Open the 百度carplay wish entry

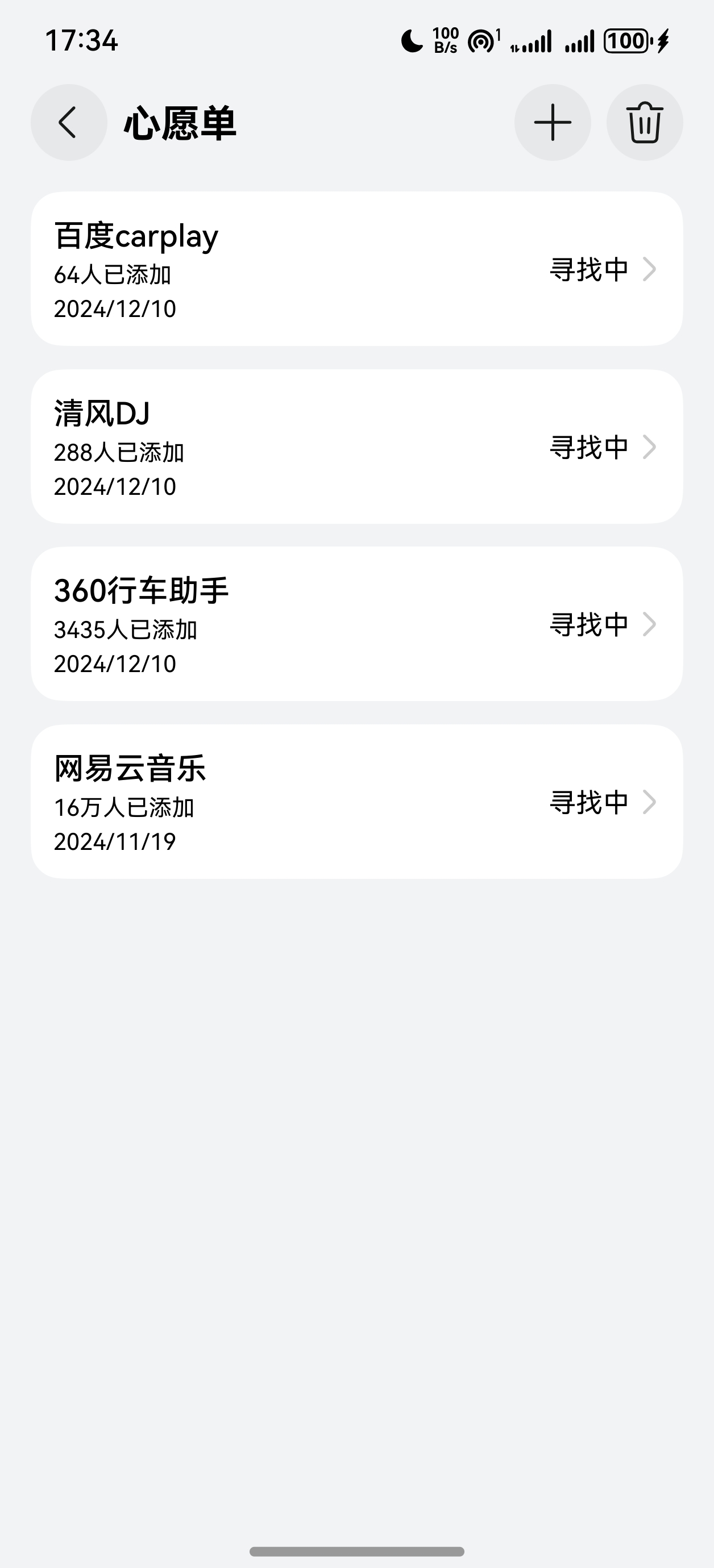(x=356, y=269)
